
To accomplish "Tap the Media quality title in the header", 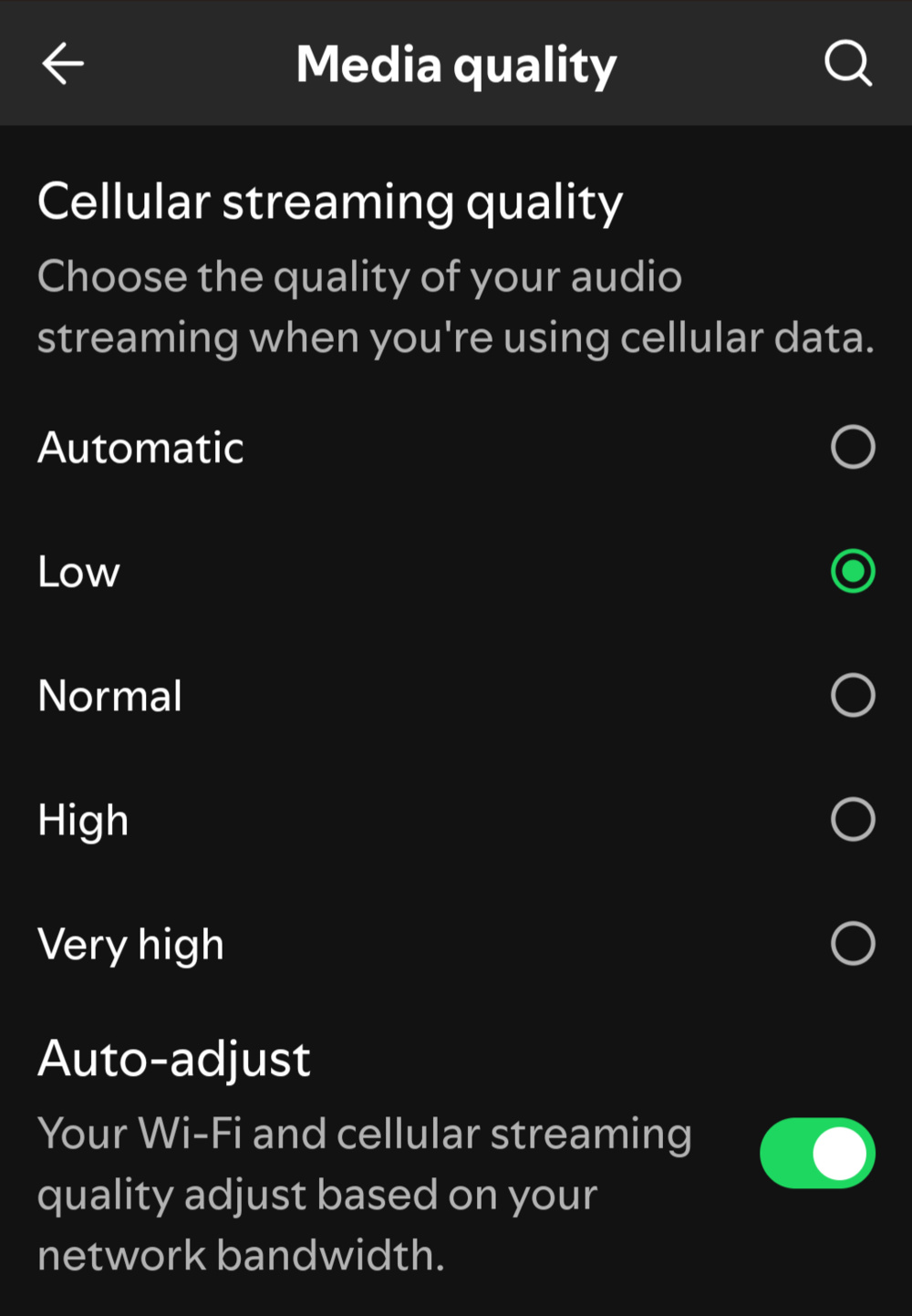I will click(x=455, y=64).
